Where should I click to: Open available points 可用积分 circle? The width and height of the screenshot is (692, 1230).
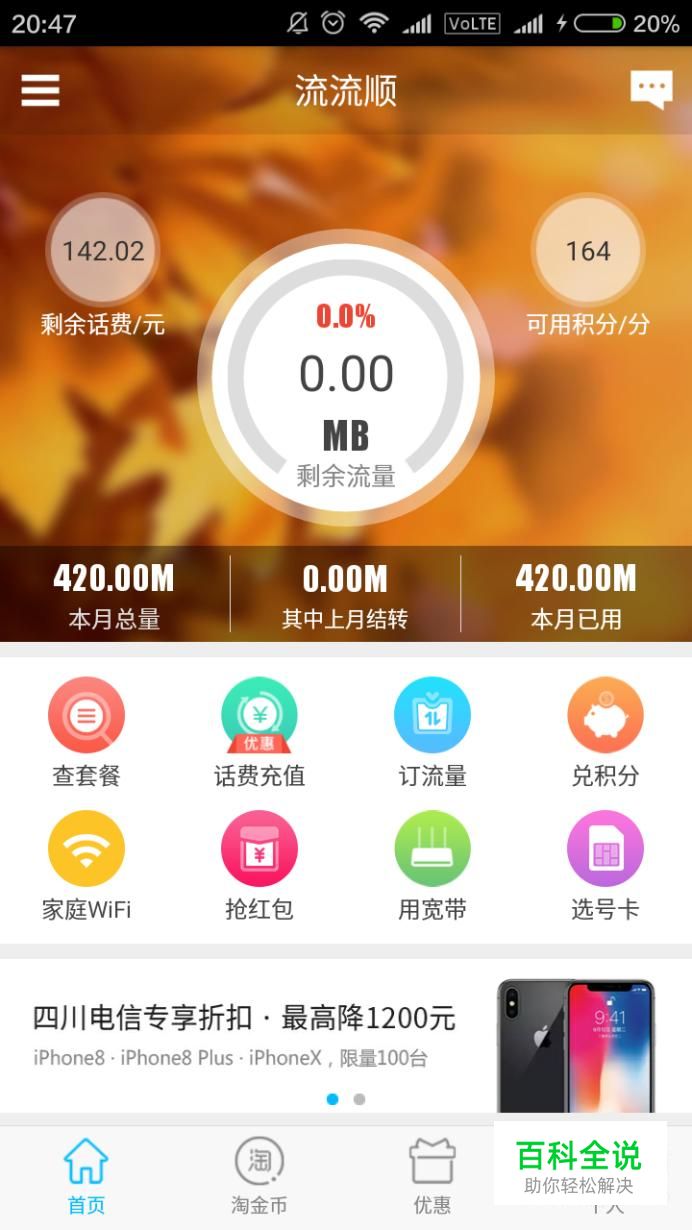(x=588, y=251)
